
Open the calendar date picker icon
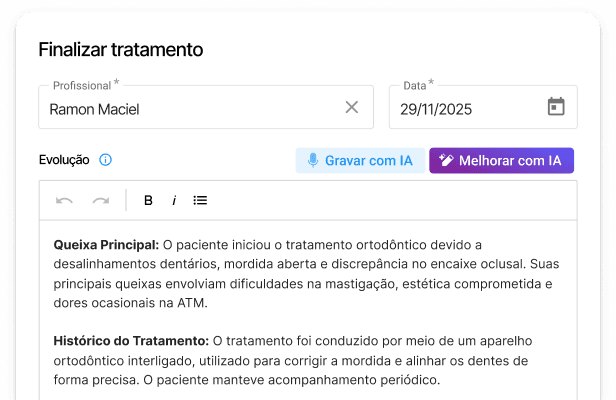point(556,107)
